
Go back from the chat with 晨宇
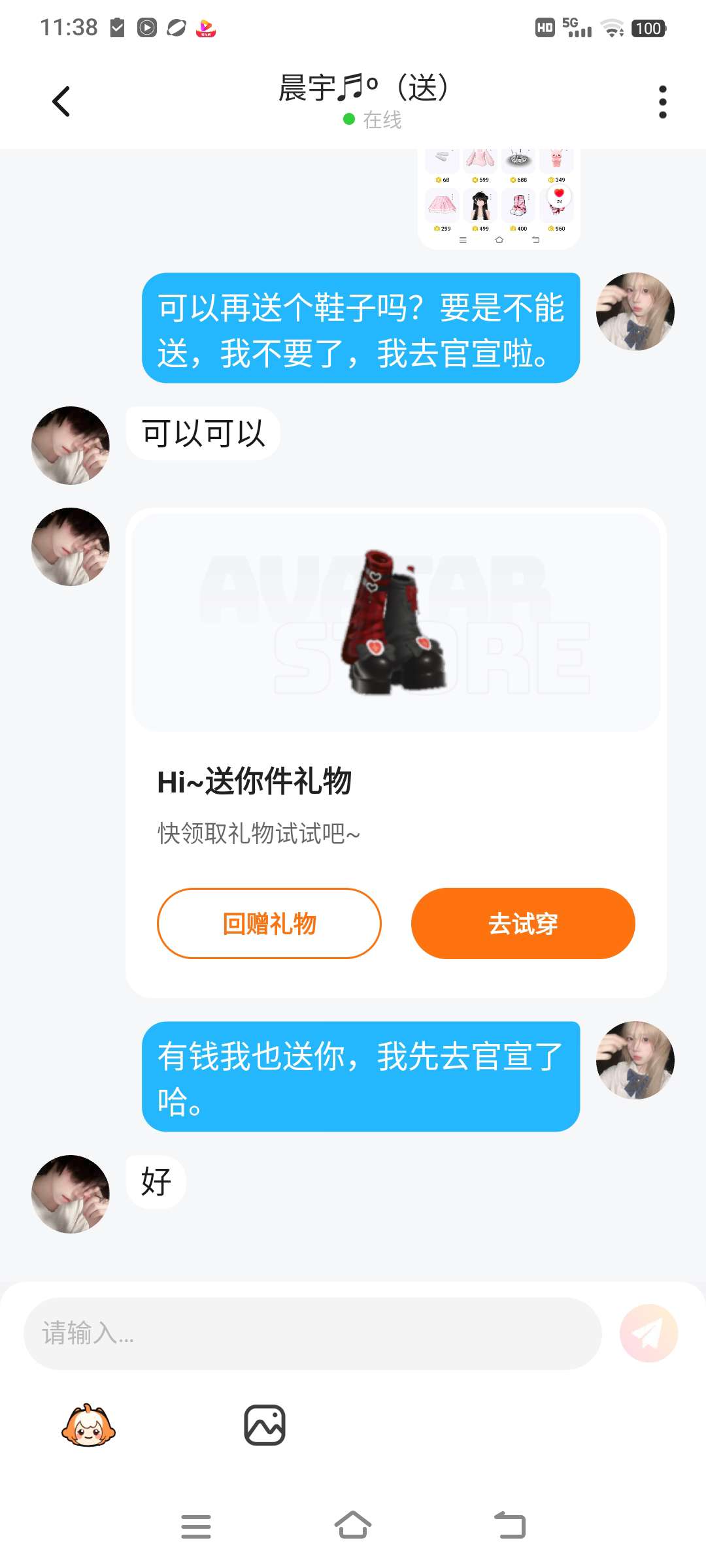pyautogui.click(x=61, y=101)
